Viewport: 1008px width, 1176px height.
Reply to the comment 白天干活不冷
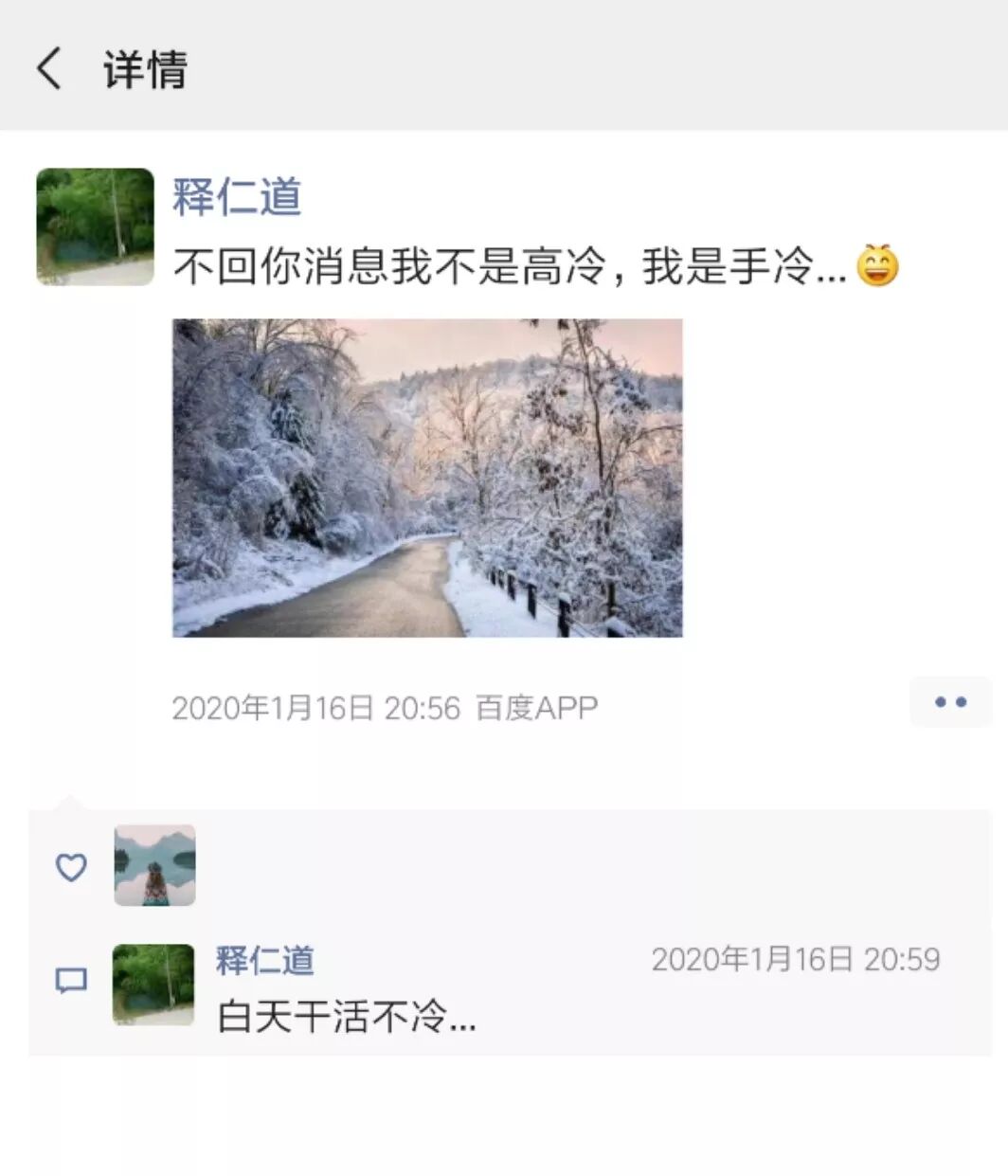(347, 1018)
